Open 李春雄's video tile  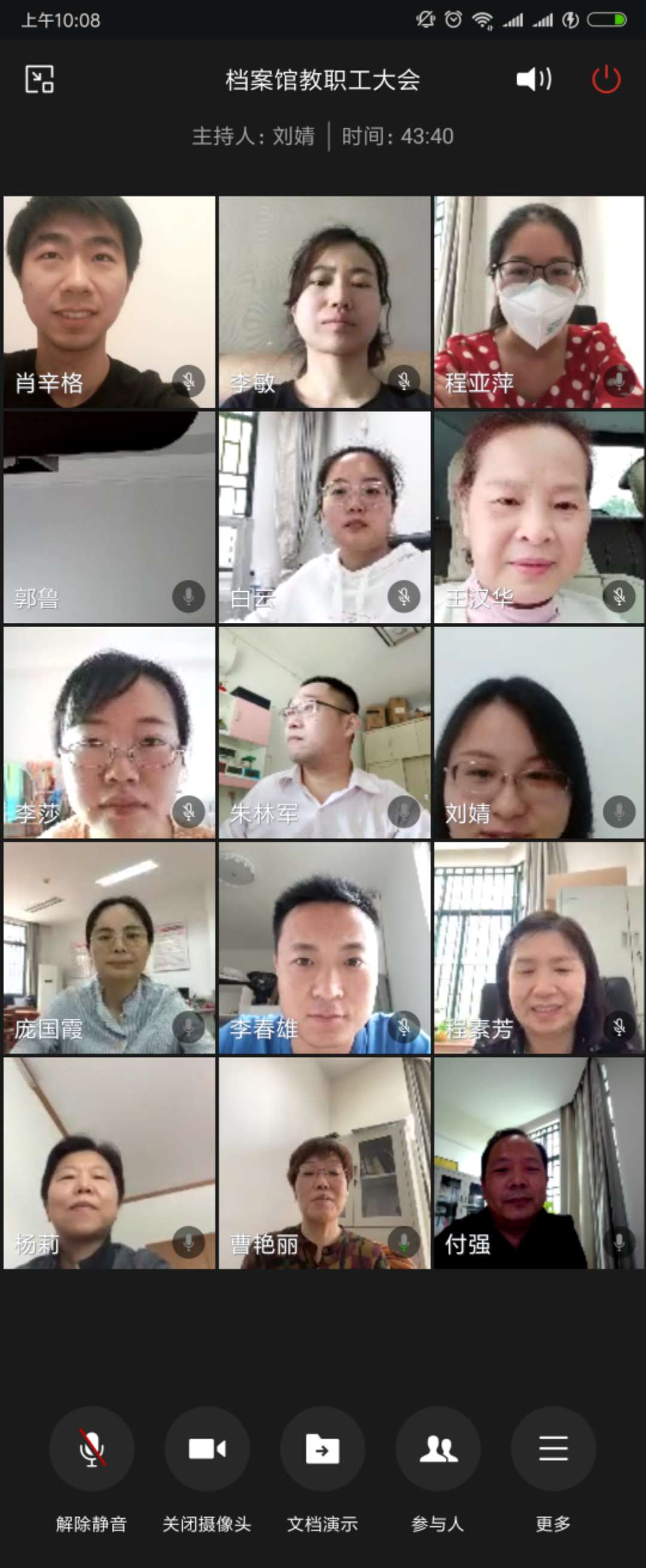(325, 947)
